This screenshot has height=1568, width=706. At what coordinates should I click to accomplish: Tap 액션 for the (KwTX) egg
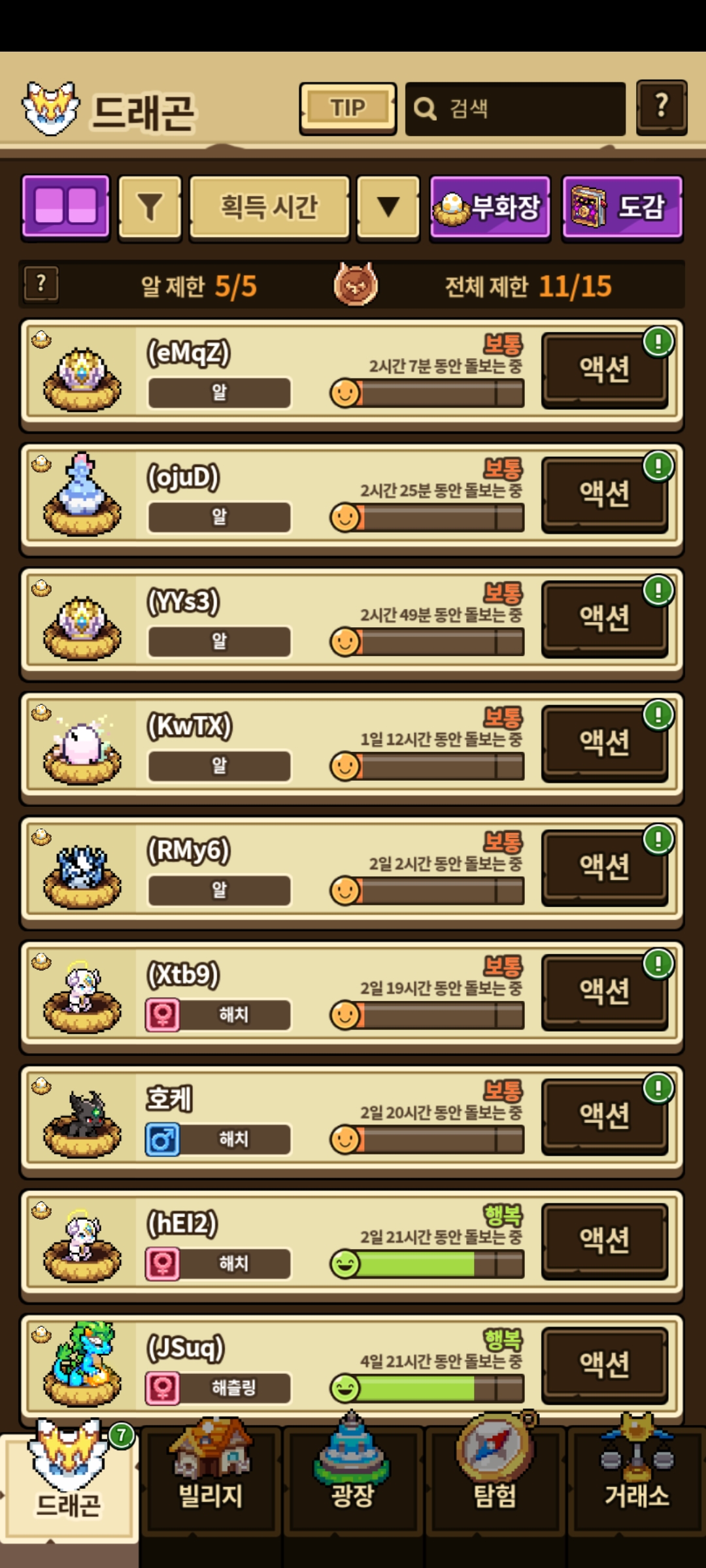604,743
